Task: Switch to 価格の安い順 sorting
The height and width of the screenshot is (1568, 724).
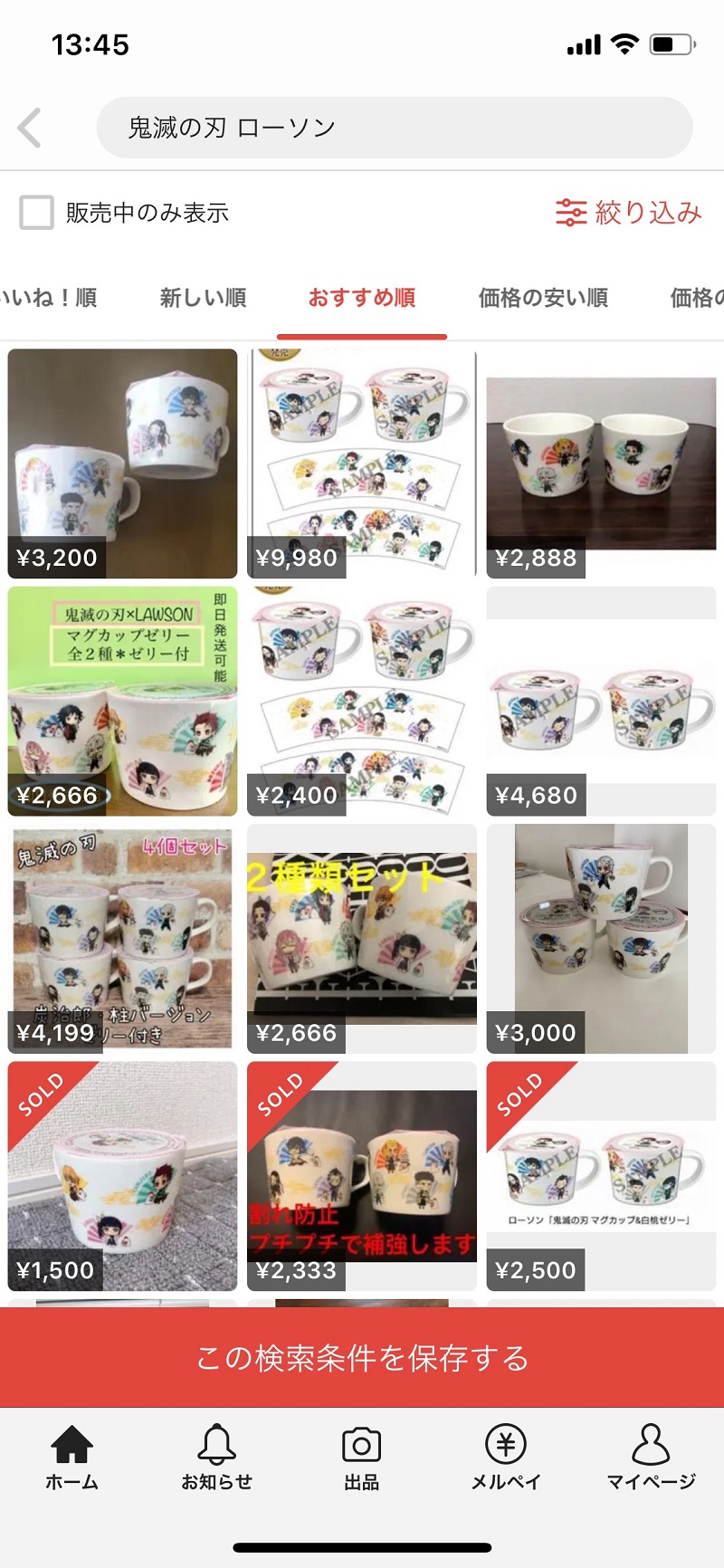Action: [543, 298]
